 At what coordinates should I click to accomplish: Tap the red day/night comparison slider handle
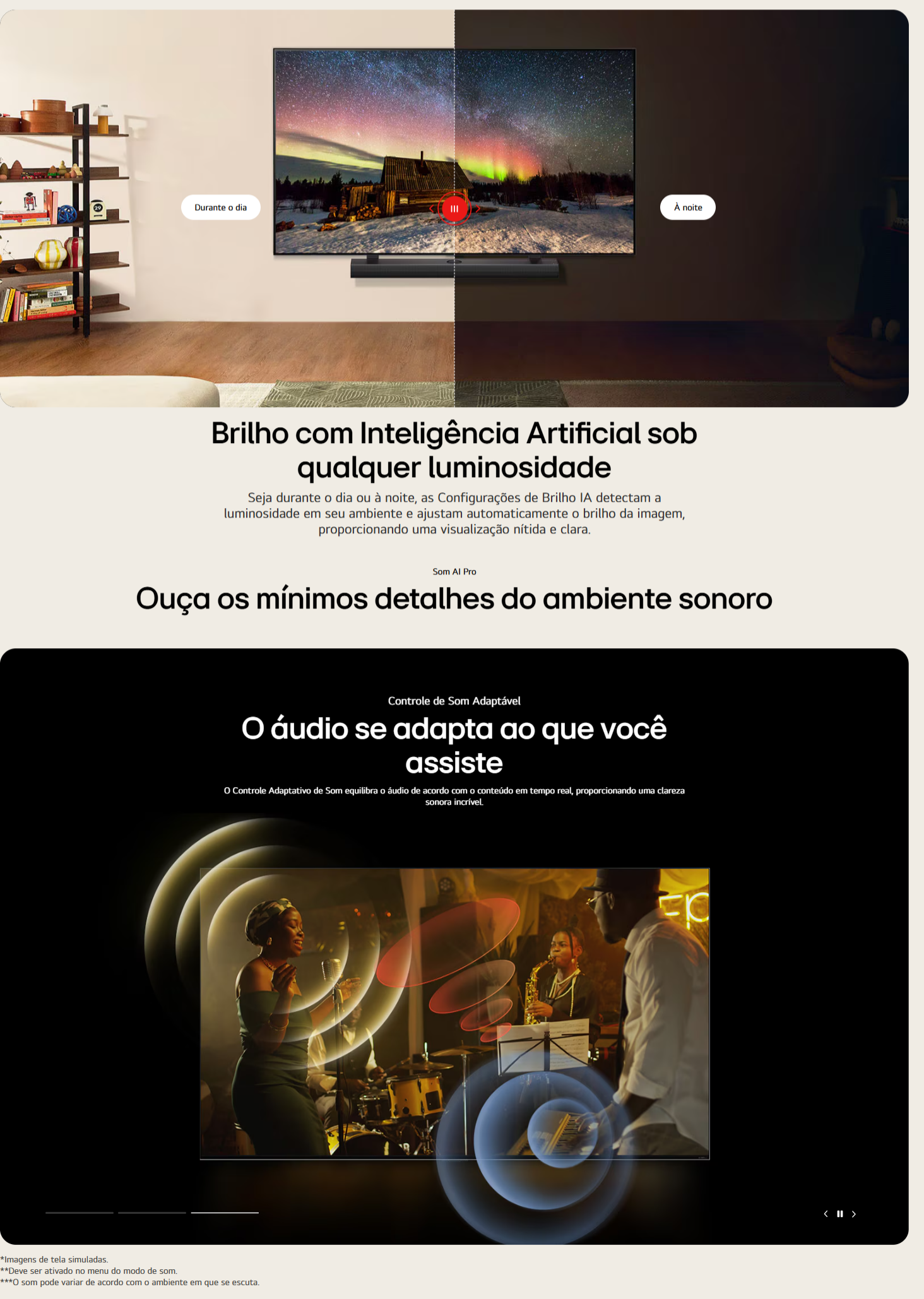pos(454,208)
